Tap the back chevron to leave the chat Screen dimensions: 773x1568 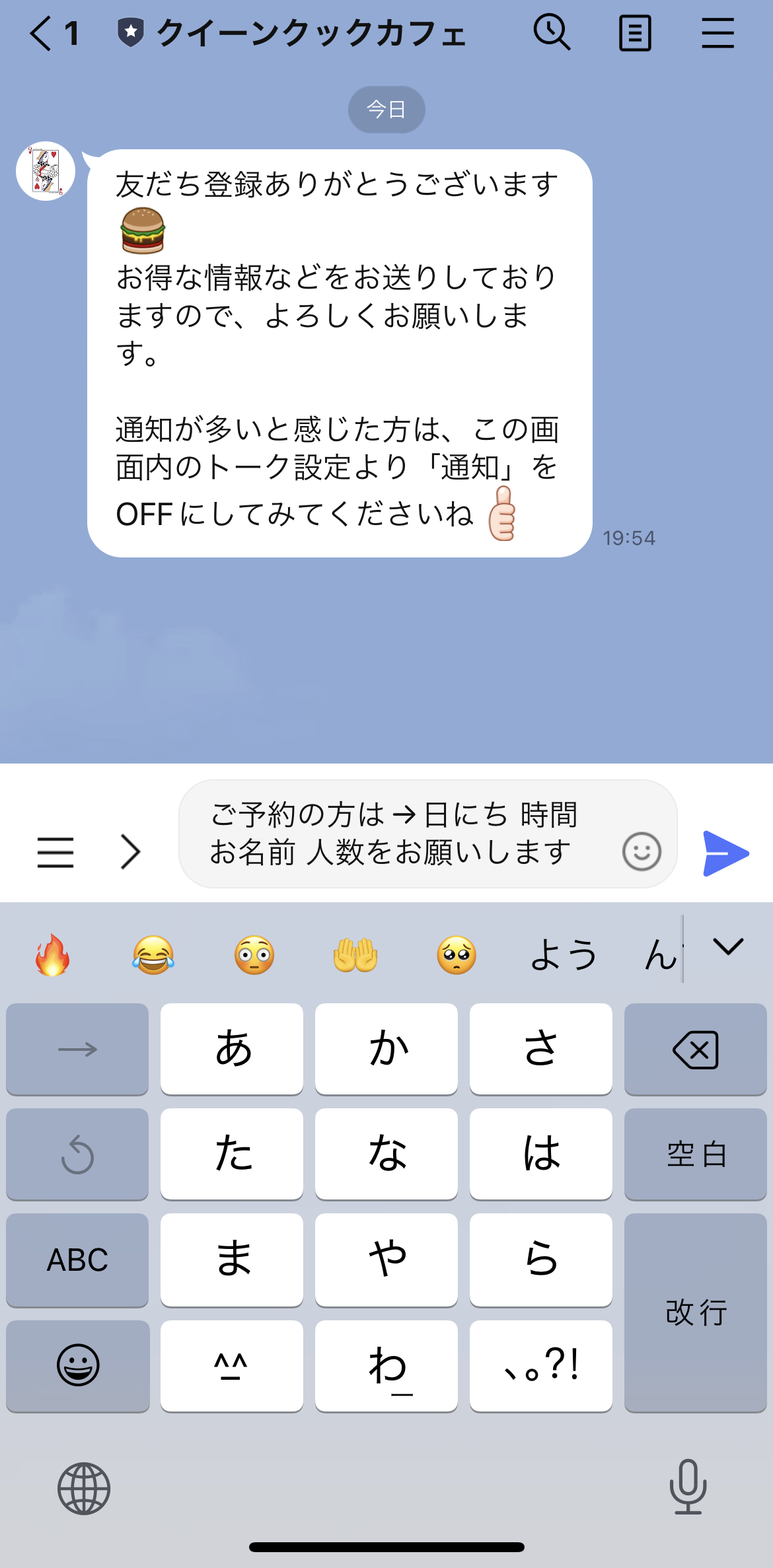(x=40, y=33)
